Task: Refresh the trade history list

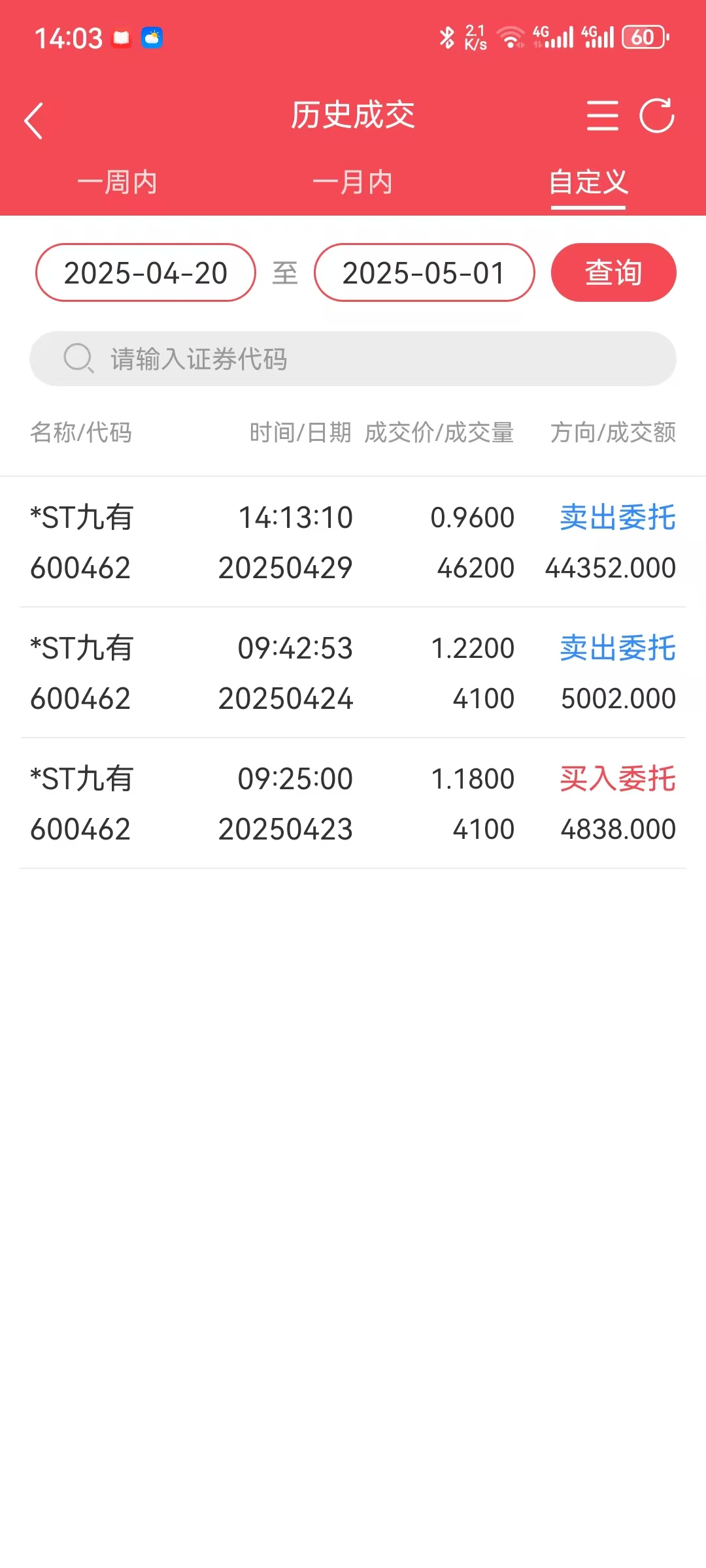Action: 657,116
